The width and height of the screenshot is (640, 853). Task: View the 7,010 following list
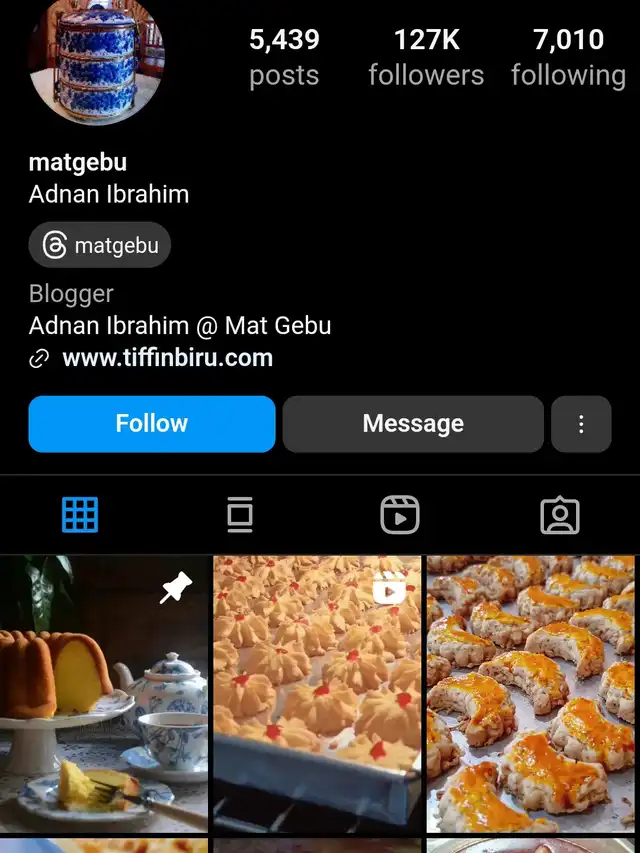point(568,57)
